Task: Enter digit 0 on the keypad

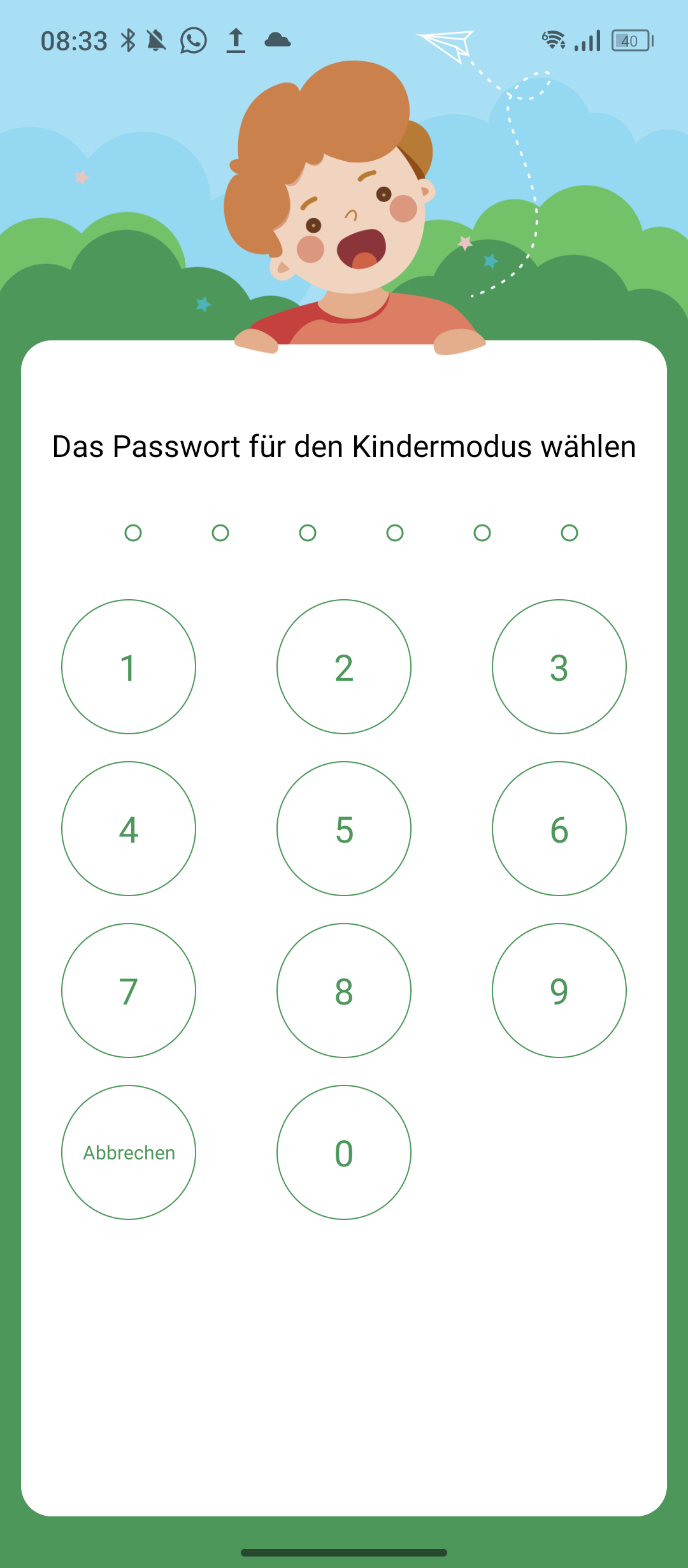Action: (x=344, y=1152)
